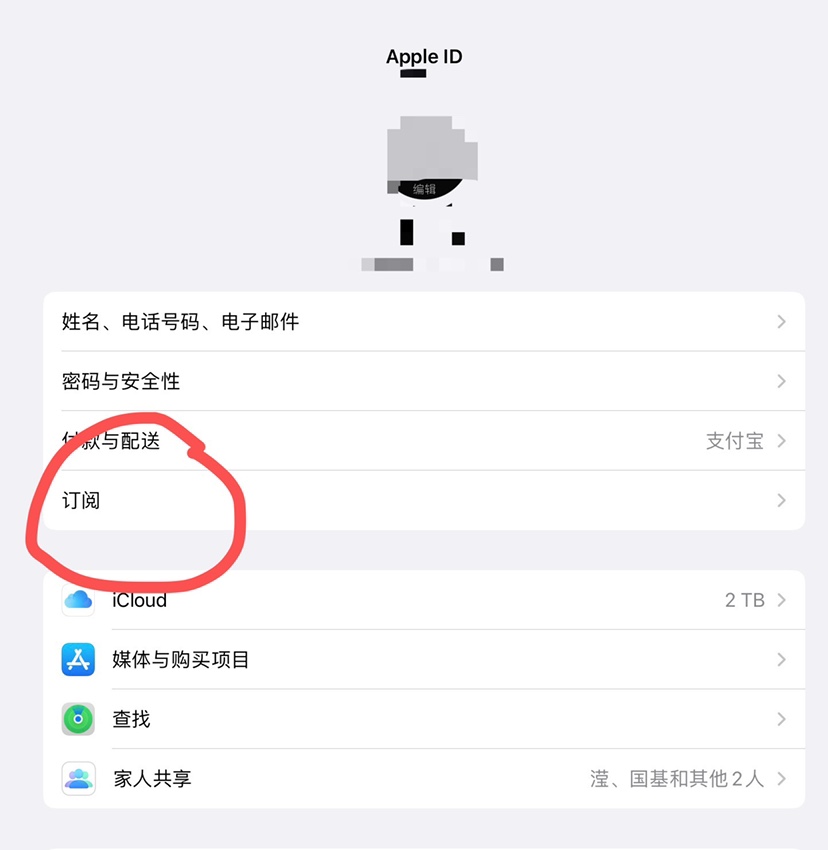The image size is (828, 850).
Task: Open 密码与安全性 settings
Action: [x=423, y=381]
